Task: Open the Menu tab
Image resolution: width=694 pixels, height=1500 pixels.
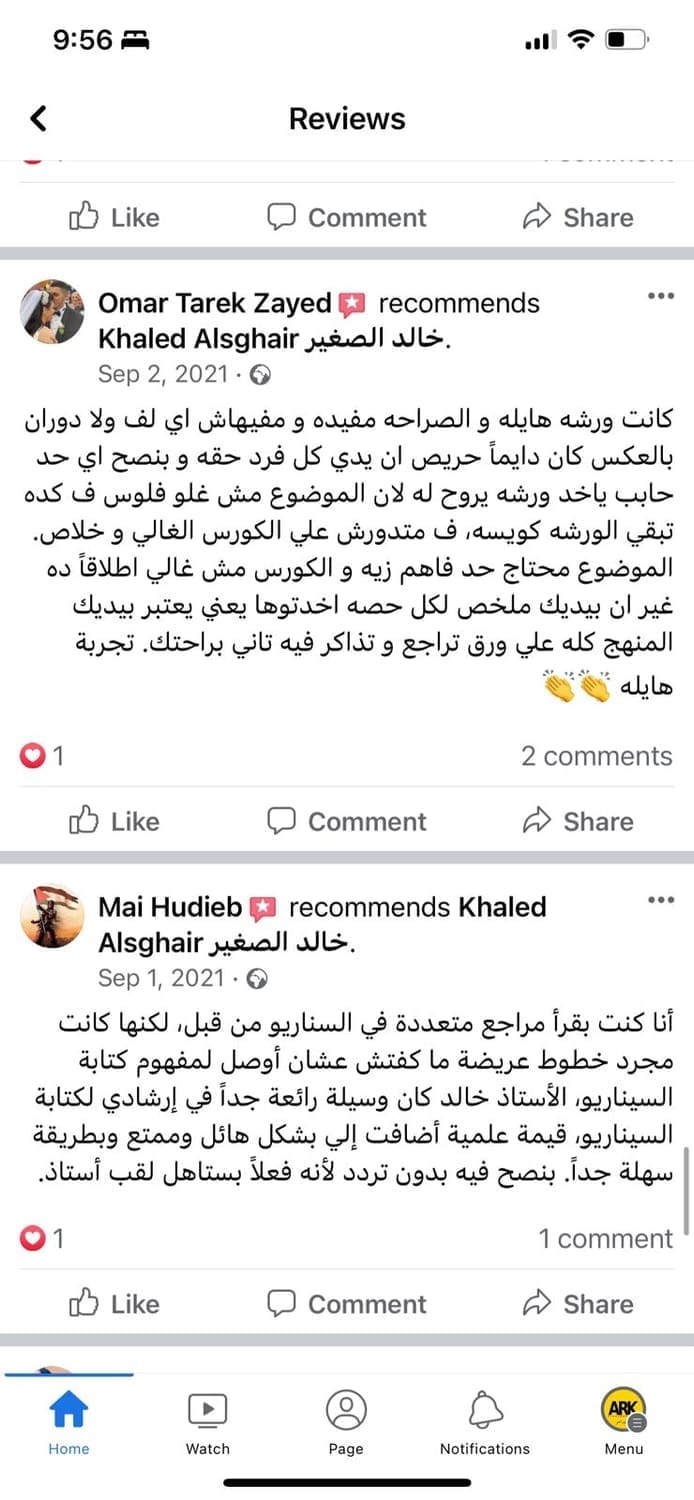Action: tap(624, 1423)
